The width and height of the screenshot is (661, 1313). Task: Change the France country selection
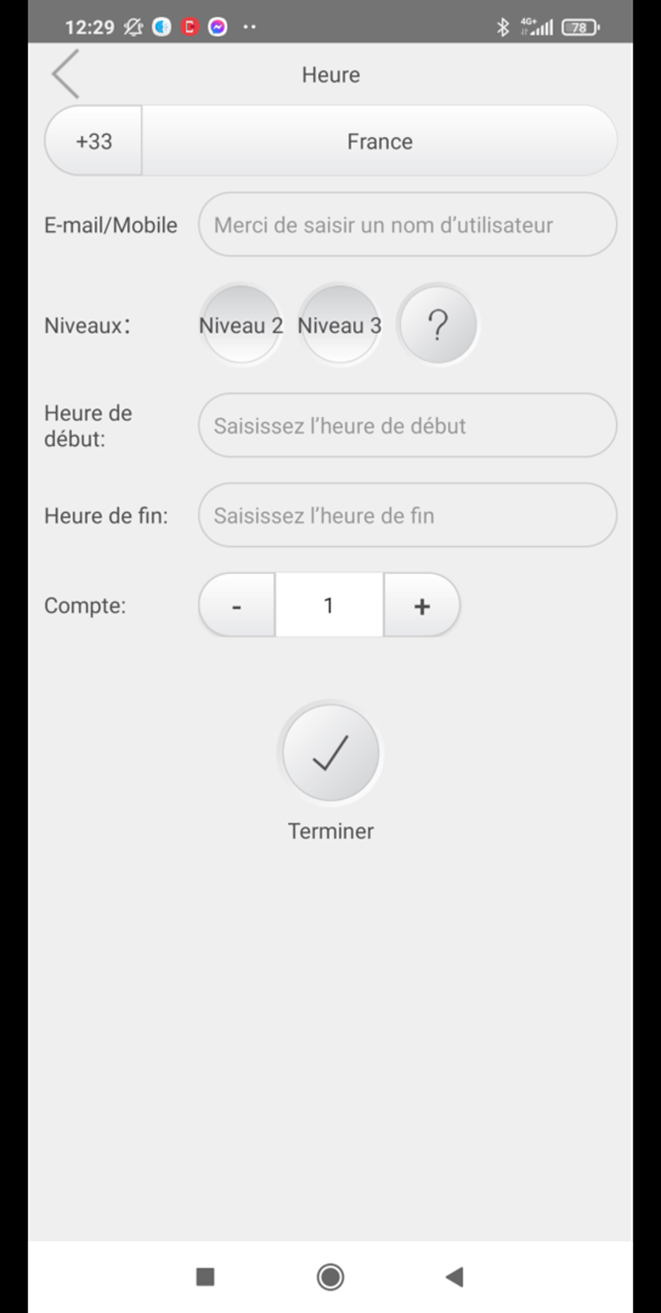379,141
